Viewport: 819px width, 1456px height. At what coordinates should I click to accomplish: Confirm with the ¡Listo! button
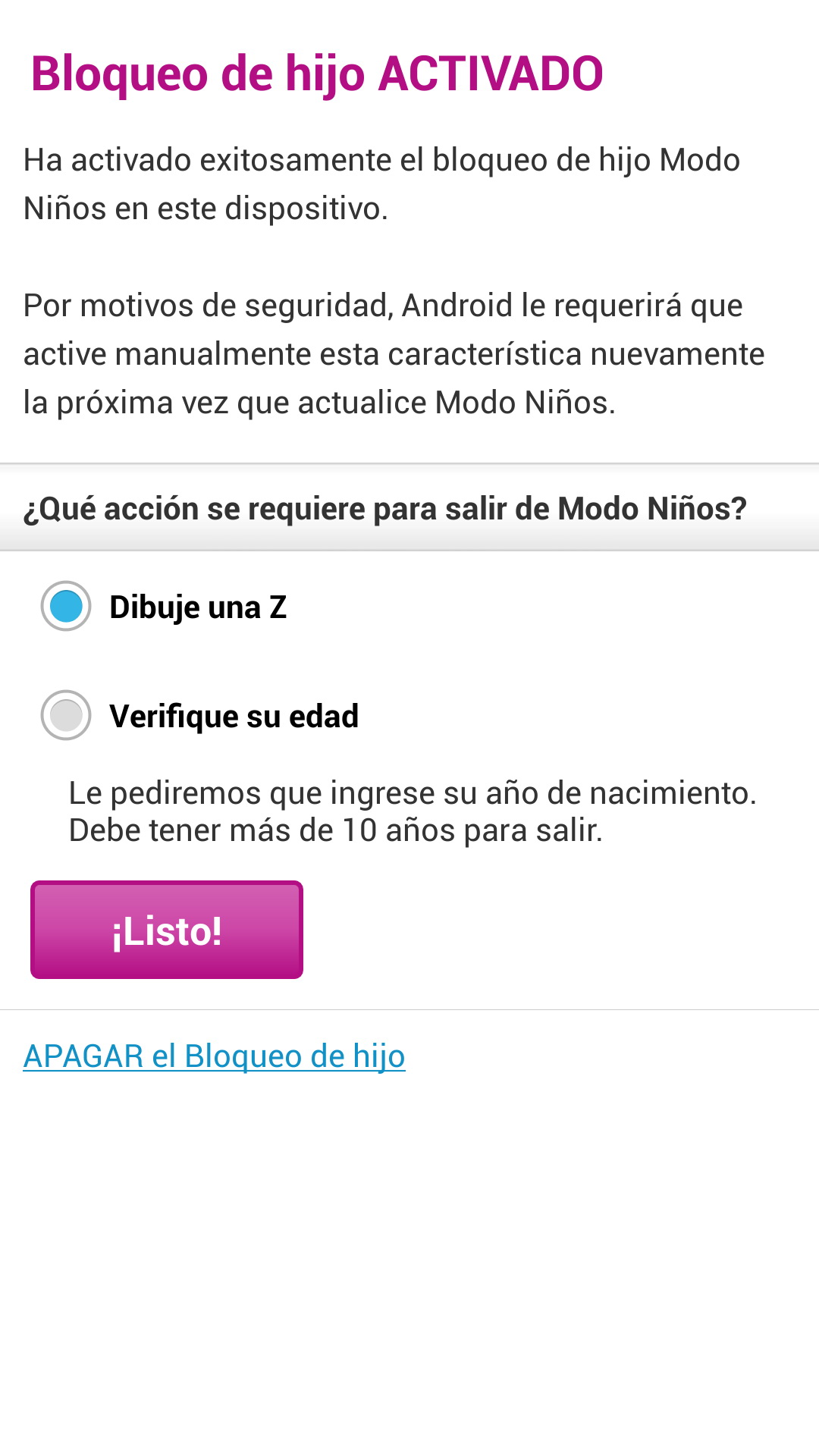[167, 930]
